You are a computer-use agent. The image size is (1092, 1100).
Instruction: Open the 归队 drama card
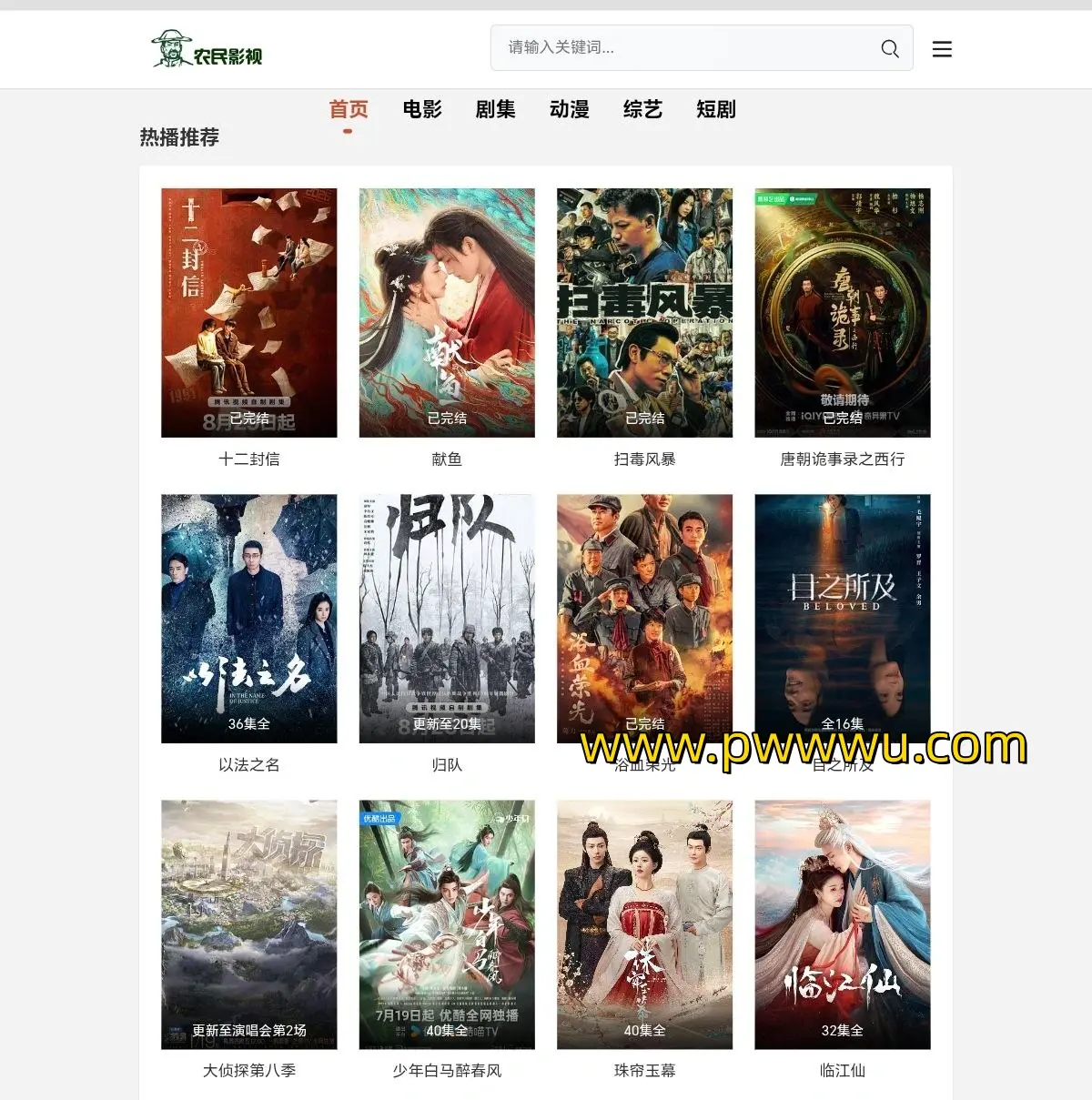tap(447, 618)
